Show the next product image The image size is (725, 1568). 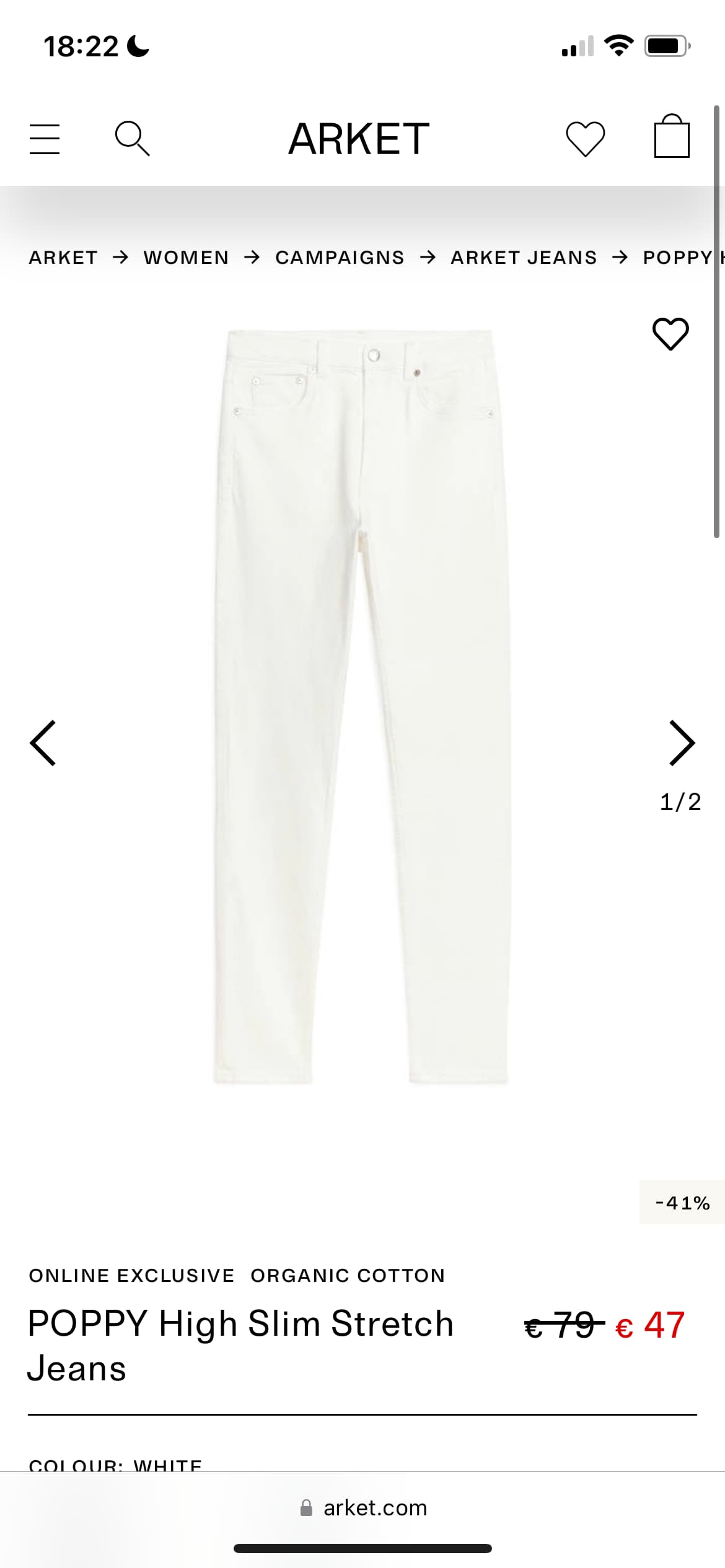pos(682,743)
